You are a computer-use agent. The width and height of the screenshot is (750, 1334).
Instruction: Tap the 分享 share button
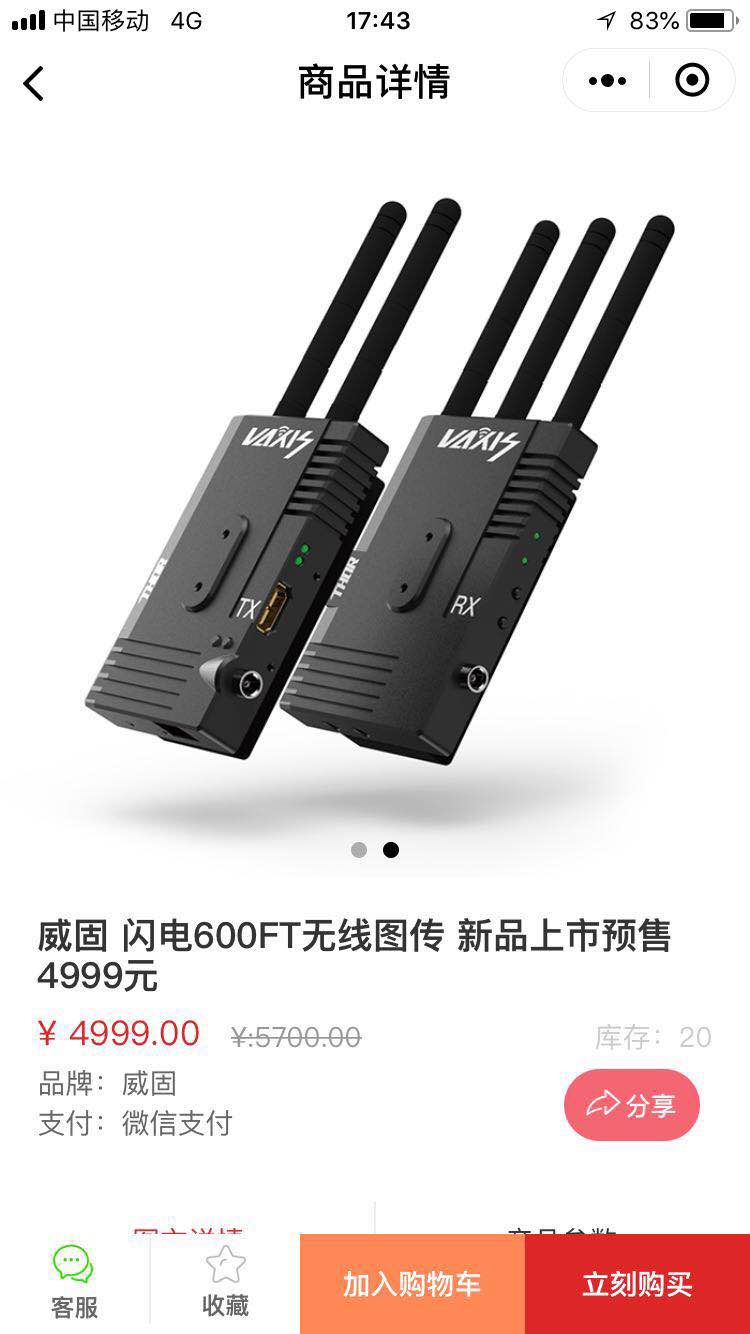[631, 1105]
